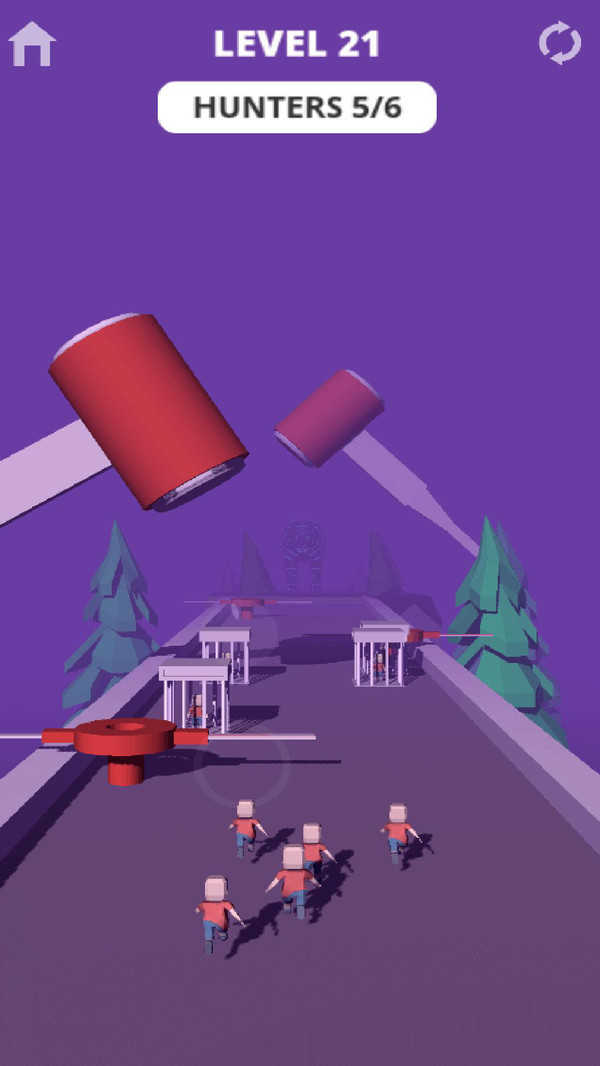Restart the current level
Viewport: 600px width, 1066px height.
click(559, 45)
